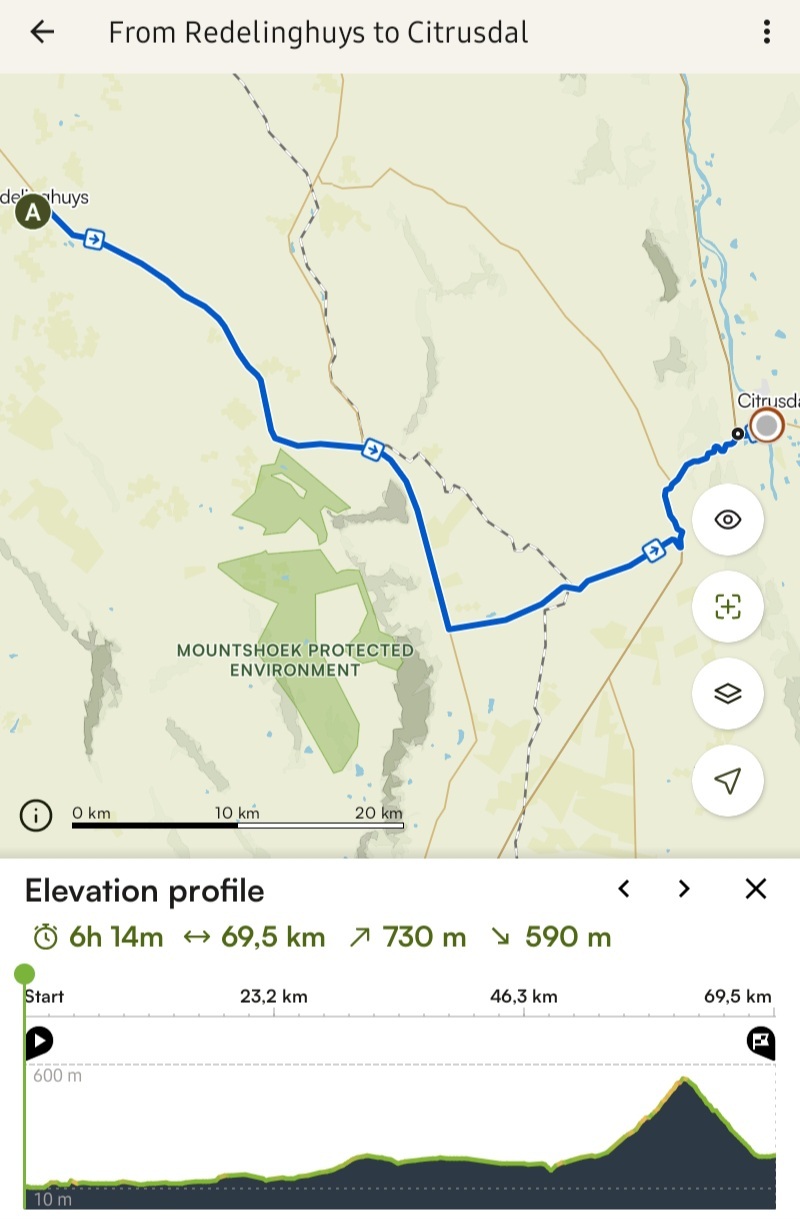
Task: Go back using the top-left arrow
Action: (42, 32)
